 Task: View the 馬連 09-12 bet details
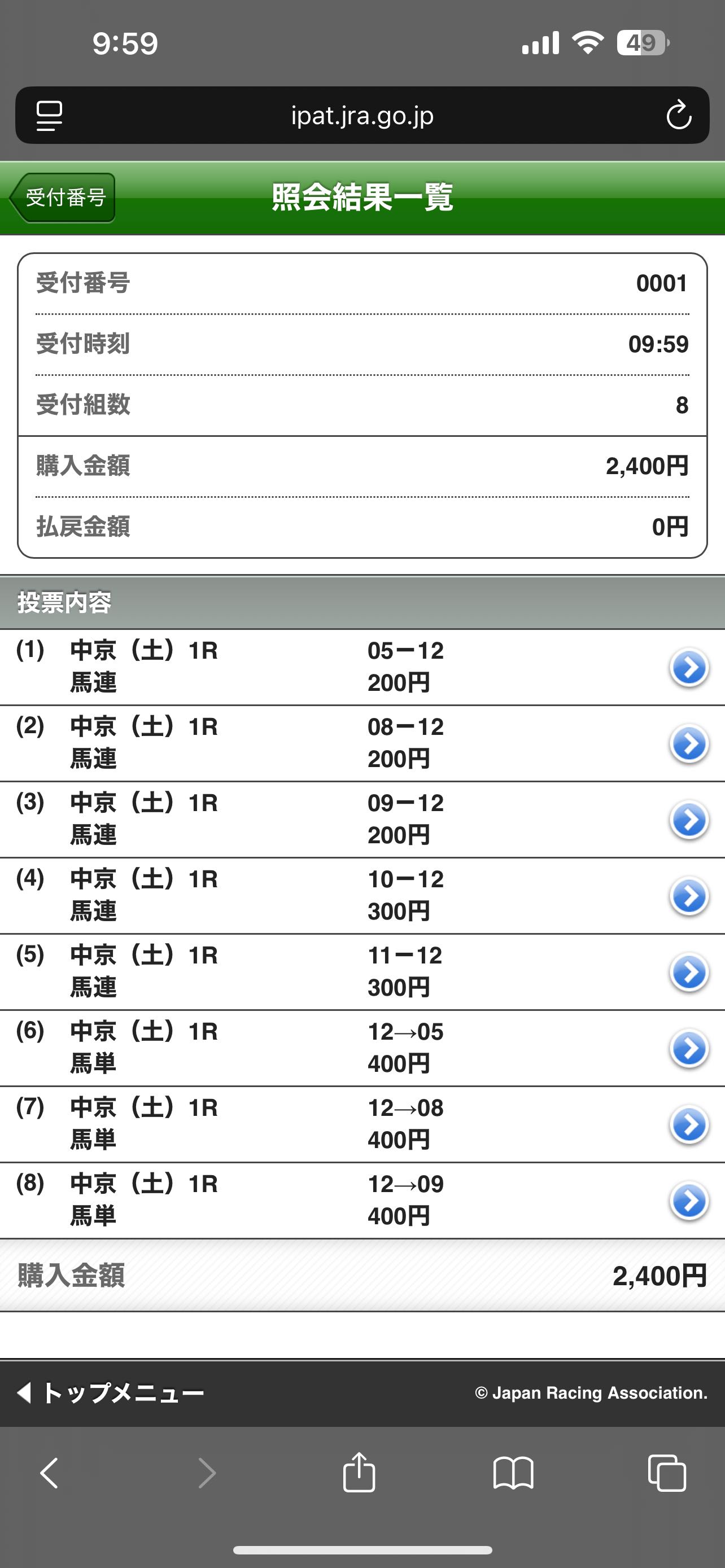(688, 820)
